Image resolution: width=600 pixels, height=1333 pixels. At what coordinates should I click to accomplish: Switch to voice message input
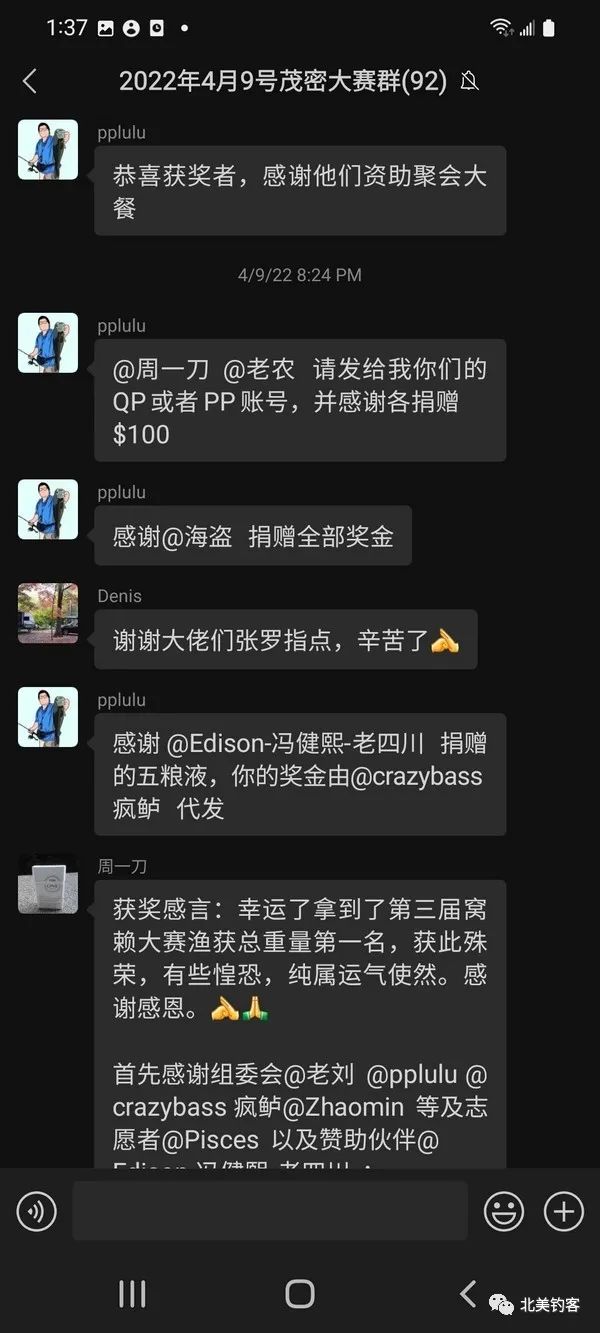(37, 1212)
